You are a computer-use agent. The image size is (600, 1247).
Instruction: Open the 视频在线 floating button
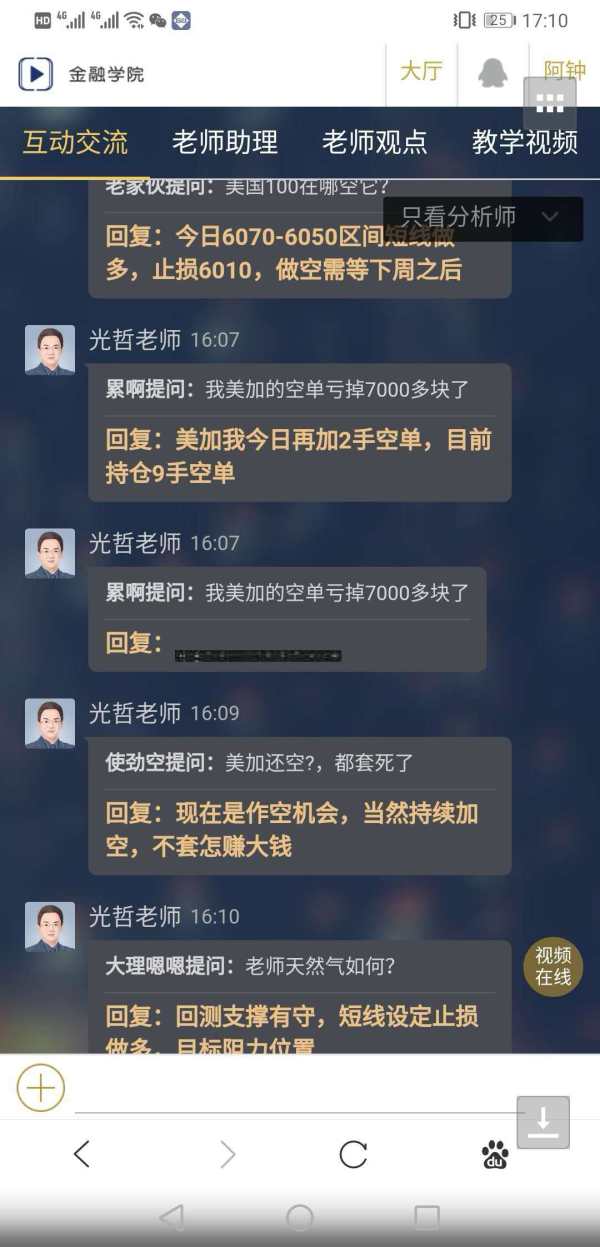[x=552, y=966]
